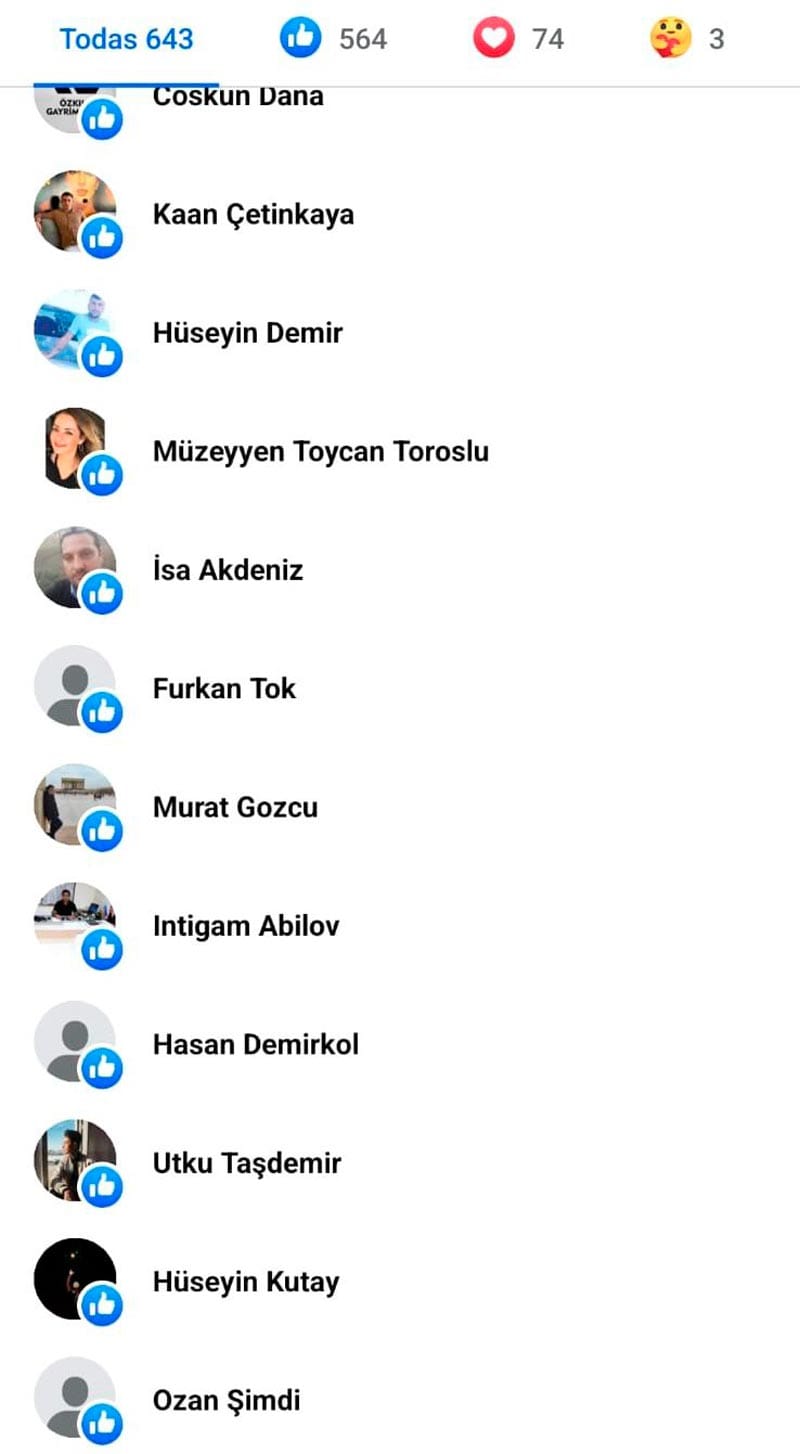Filter by the 74 heart reactions
The width and height of the screenshot is (800, 1454).
click(x=518, y=40)
